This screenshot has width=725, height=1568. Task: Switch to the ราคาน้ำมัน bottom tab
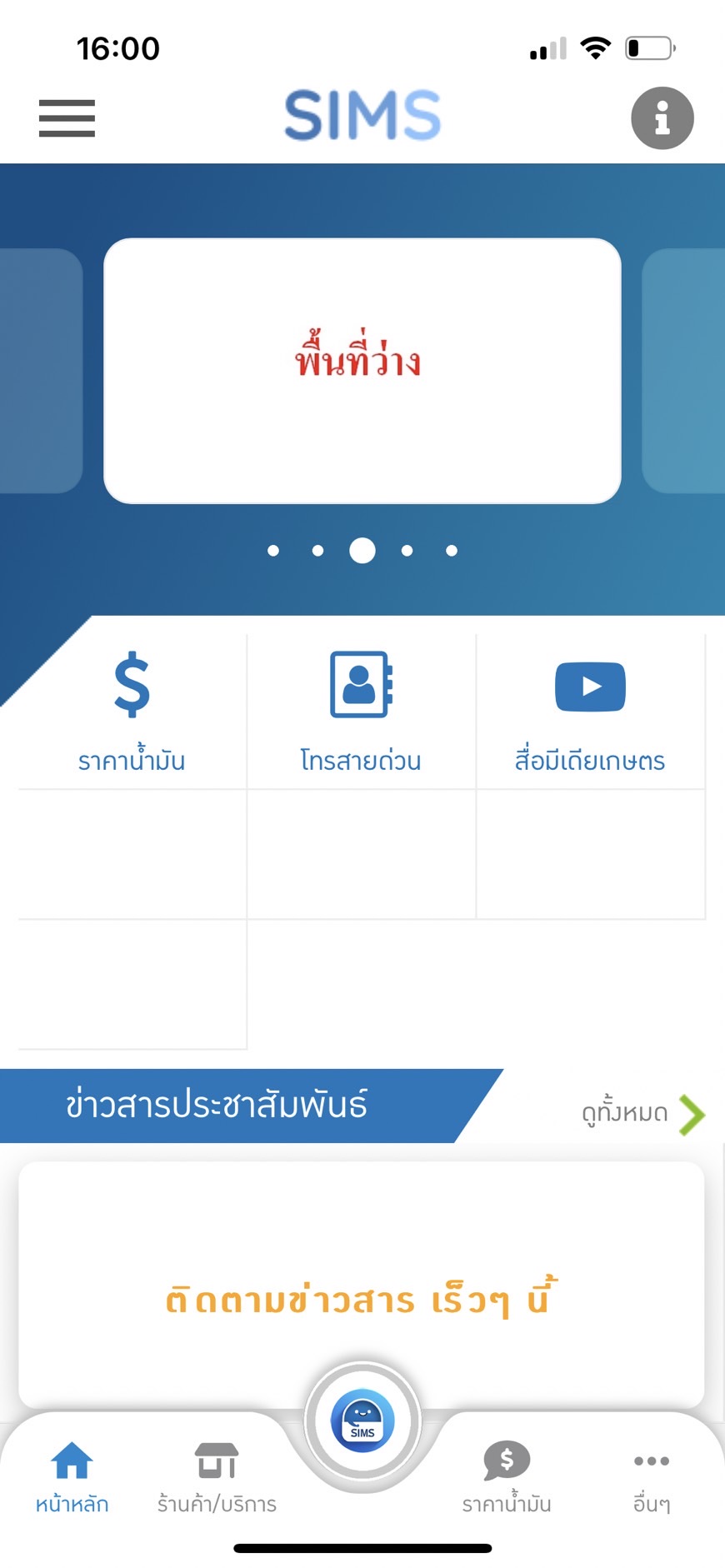tap(507, 1476)
